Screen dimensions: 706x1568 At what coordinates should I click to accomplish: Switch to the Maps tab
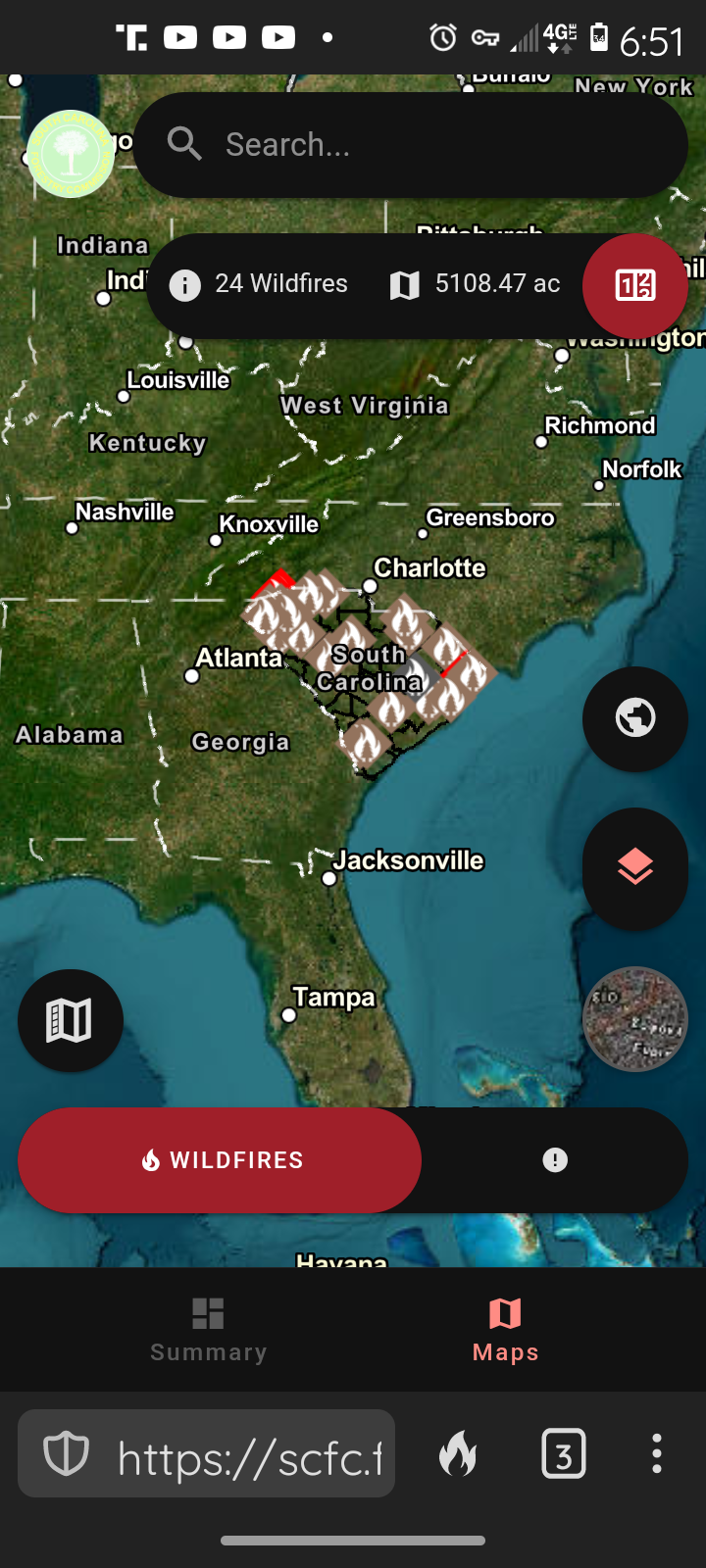tap(505, 1330)
